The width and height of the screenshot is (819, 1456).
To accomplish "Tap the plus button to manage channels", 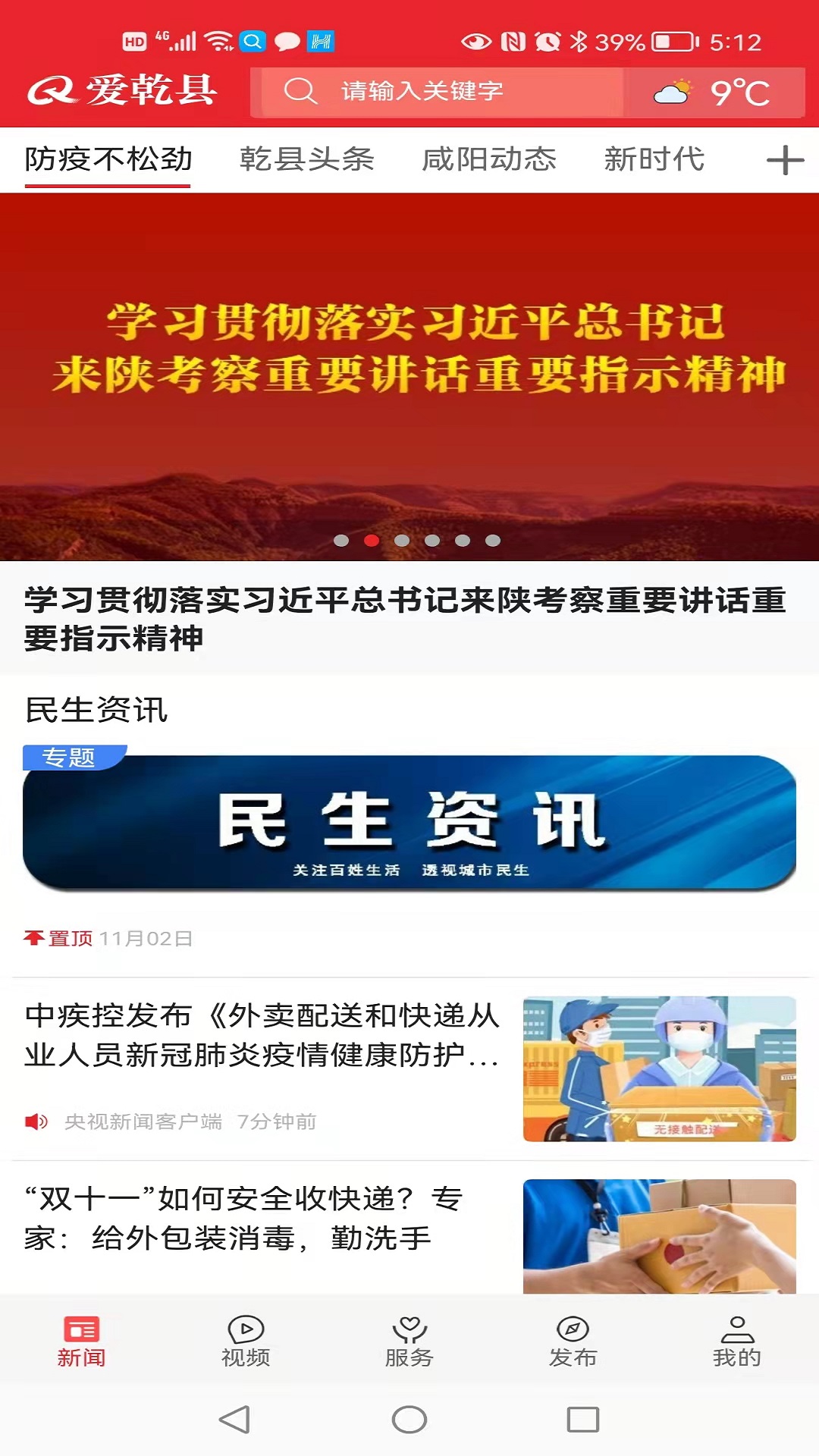I will (x=786, y=160).
